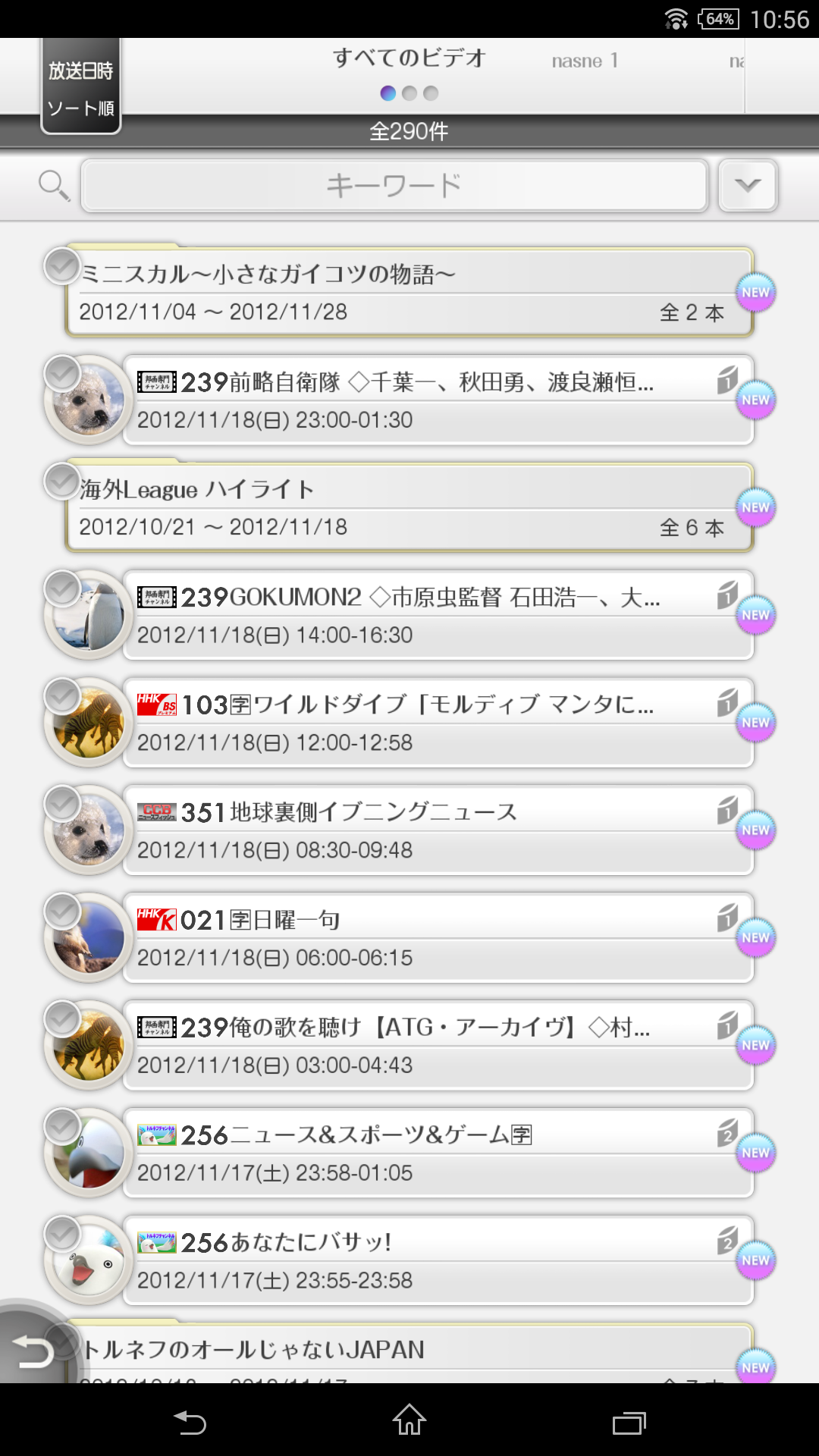Open the 放送日時 sort order button

click(x=80, y=88)
